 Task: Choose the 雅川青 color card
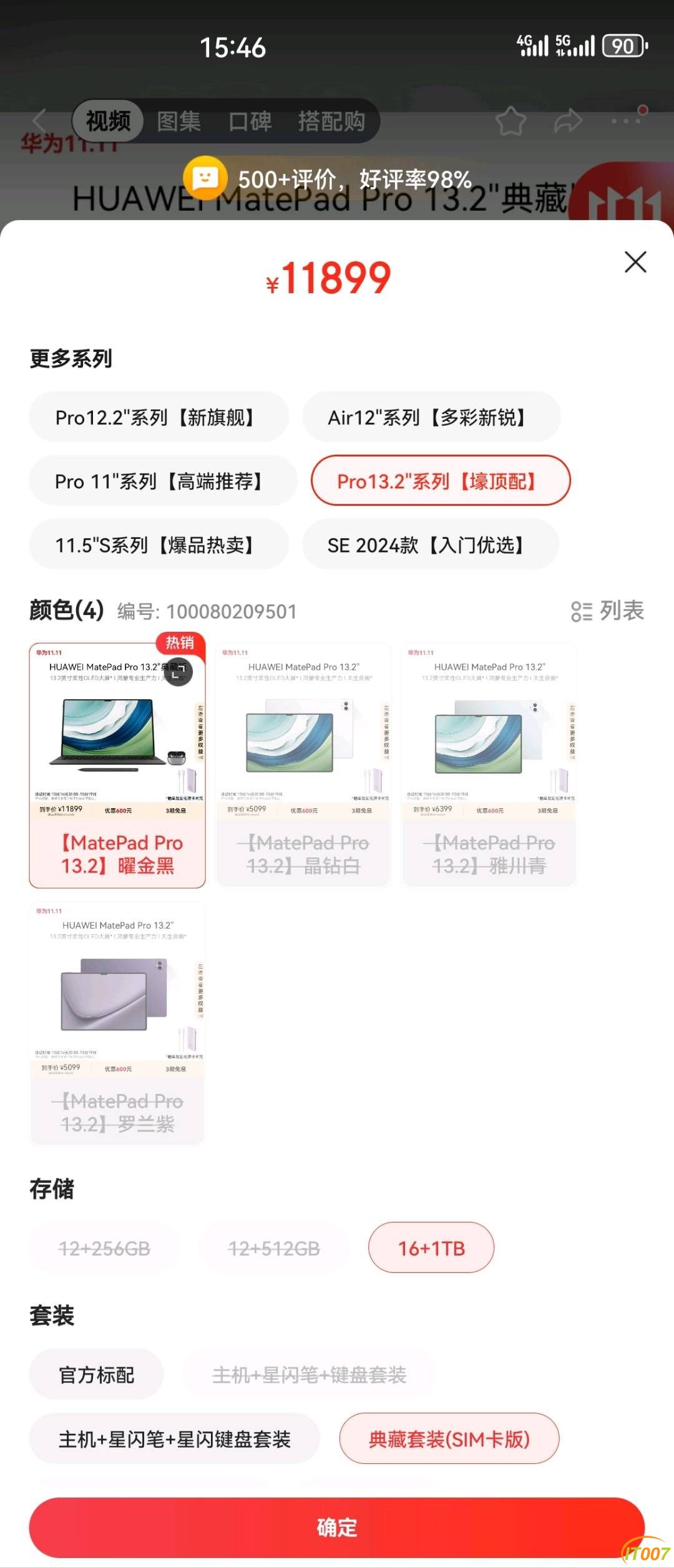click(489, 853)
